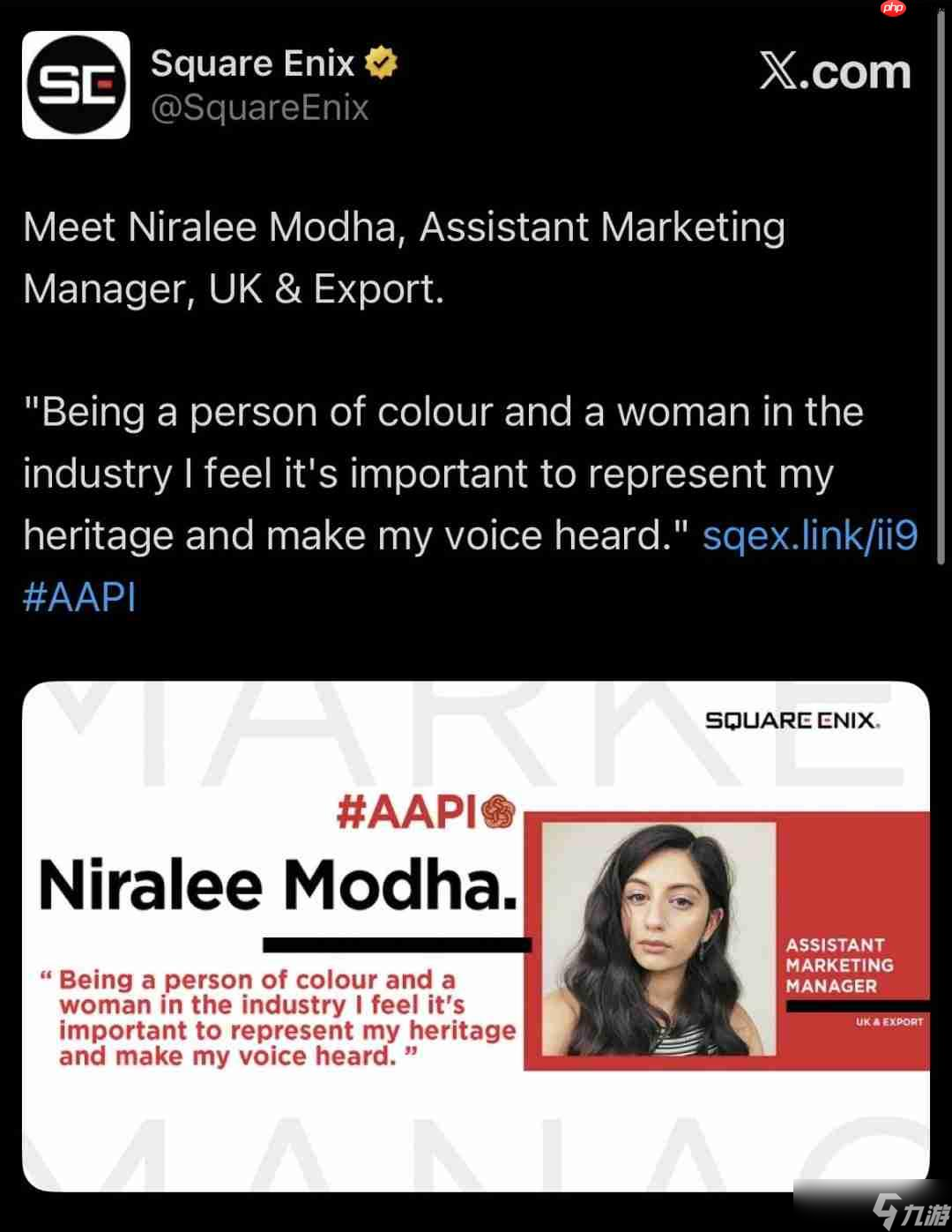Open the @SquareEnix account name

(259, 108)
